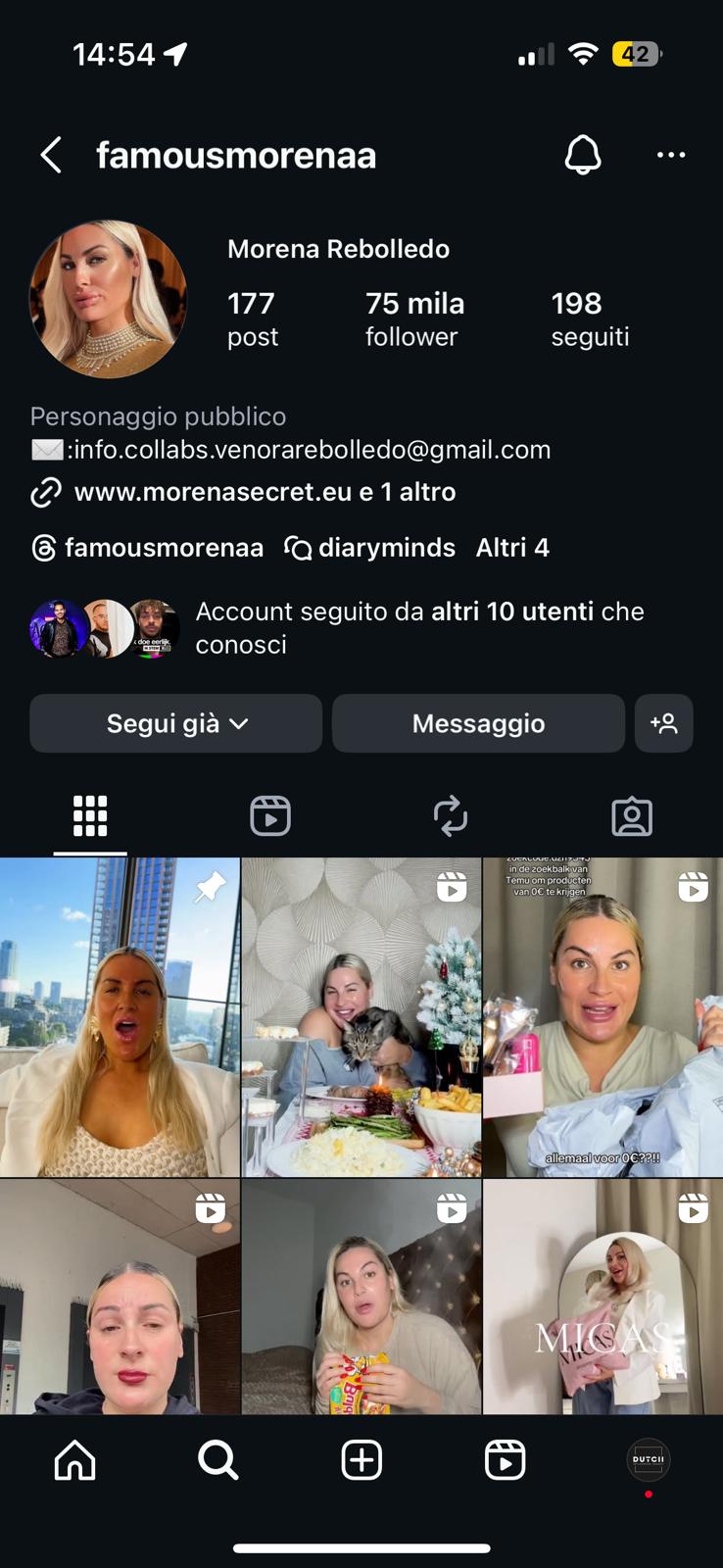Open the diaryminds channel

point(370,547)
